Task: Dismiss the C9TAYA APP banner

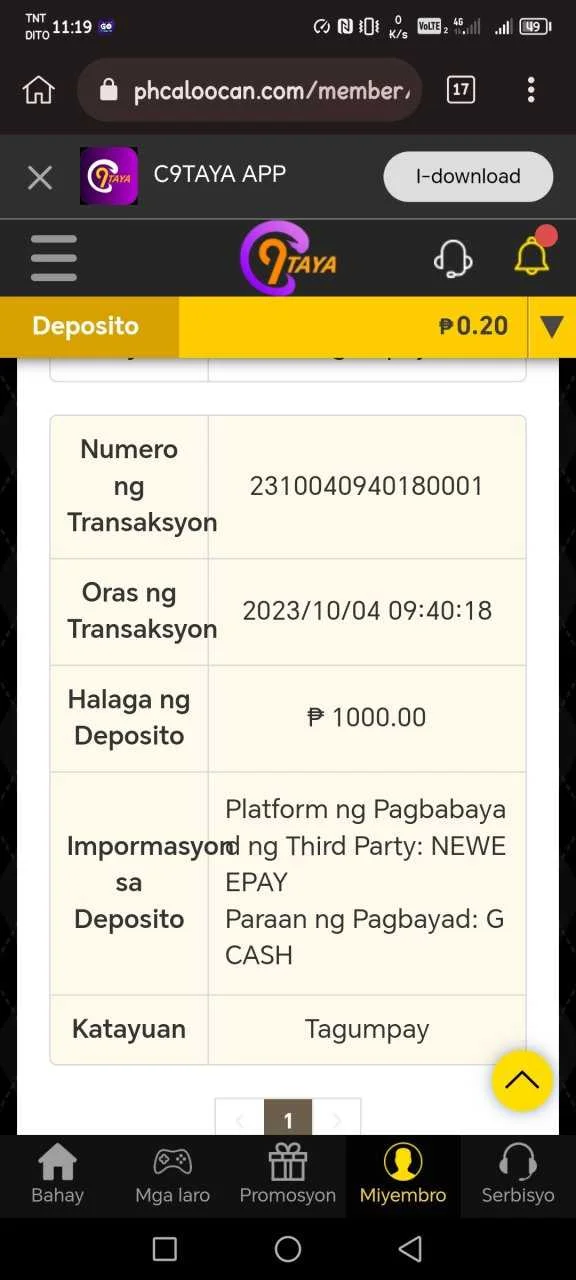Action: click(40, 178)
